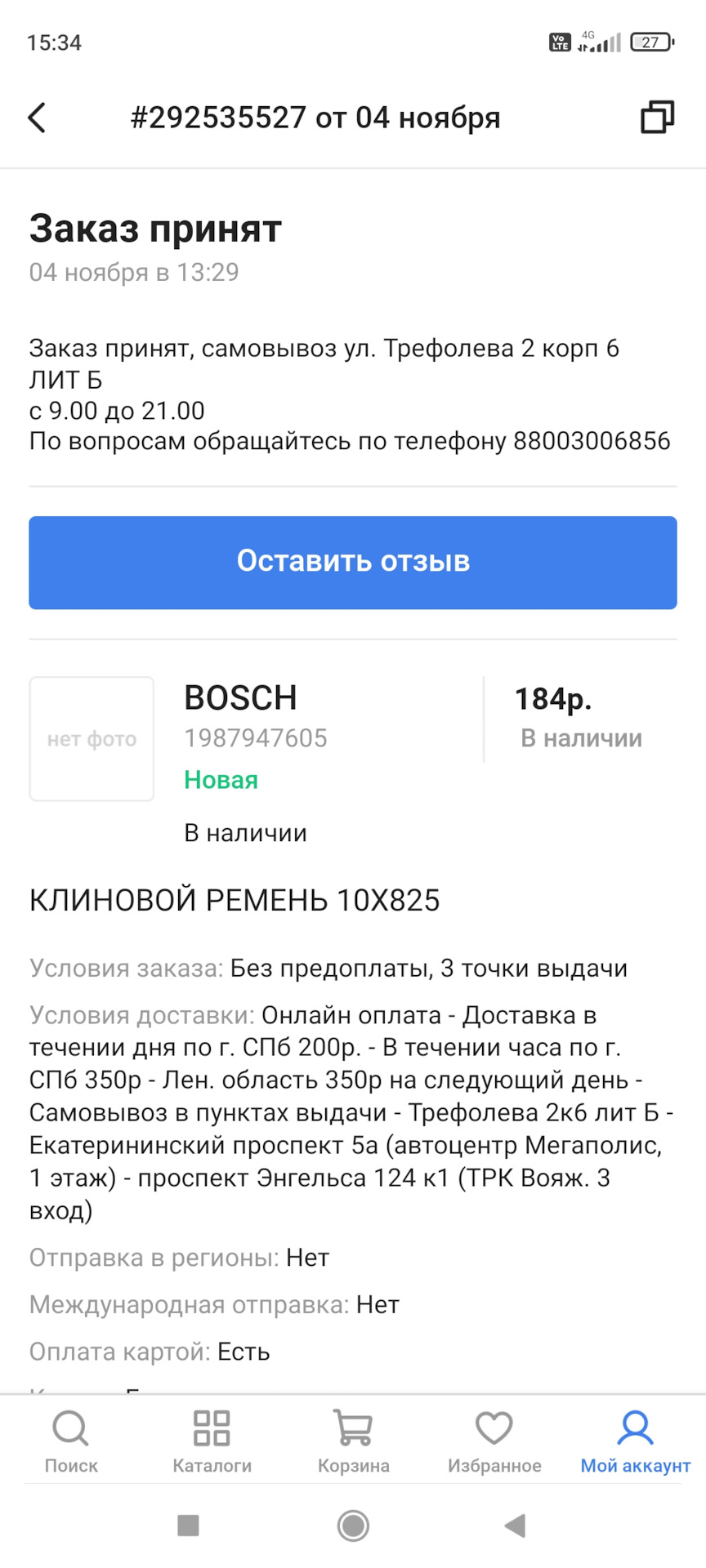Switch to the Поиск tab
706x1568 pixels.
point(71,1442)
